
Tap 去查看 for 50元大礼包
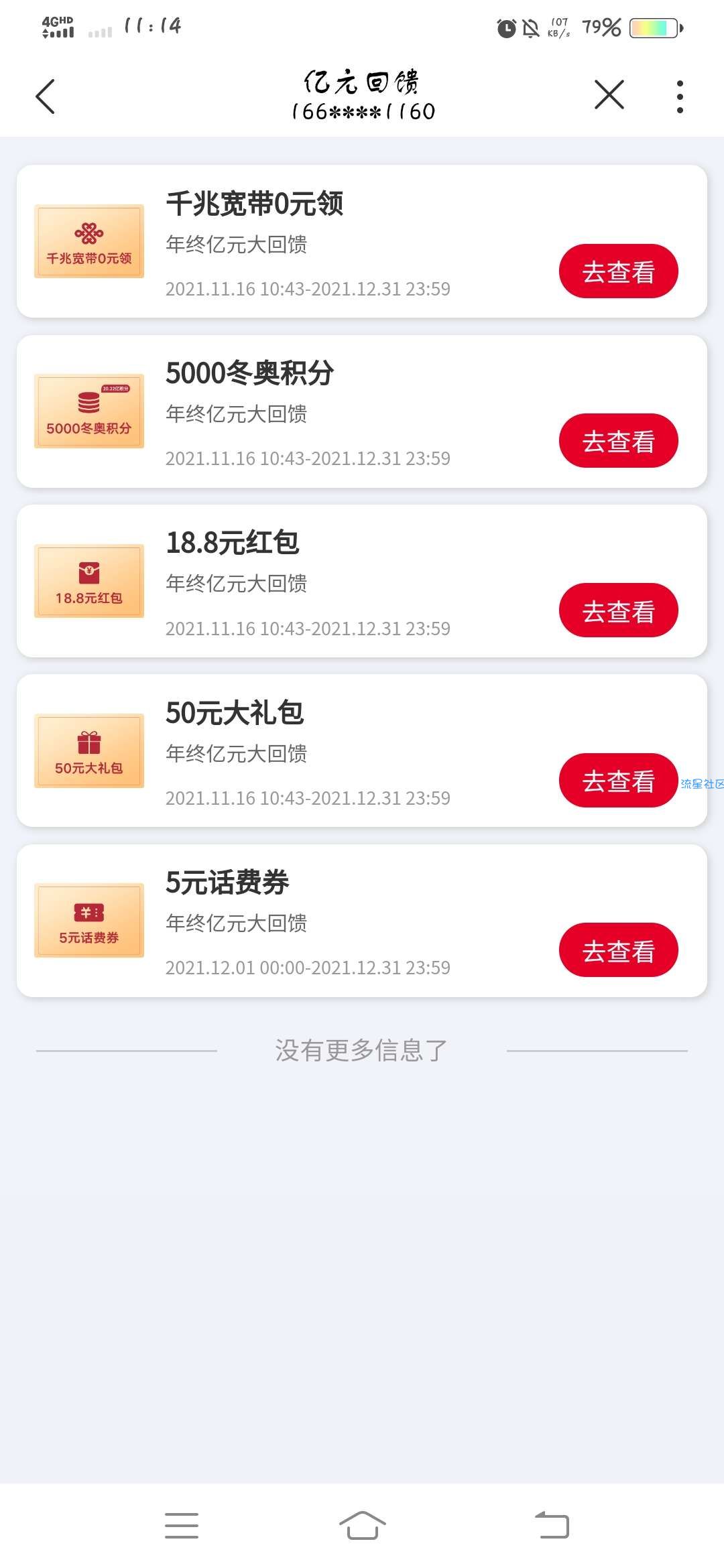618,781
